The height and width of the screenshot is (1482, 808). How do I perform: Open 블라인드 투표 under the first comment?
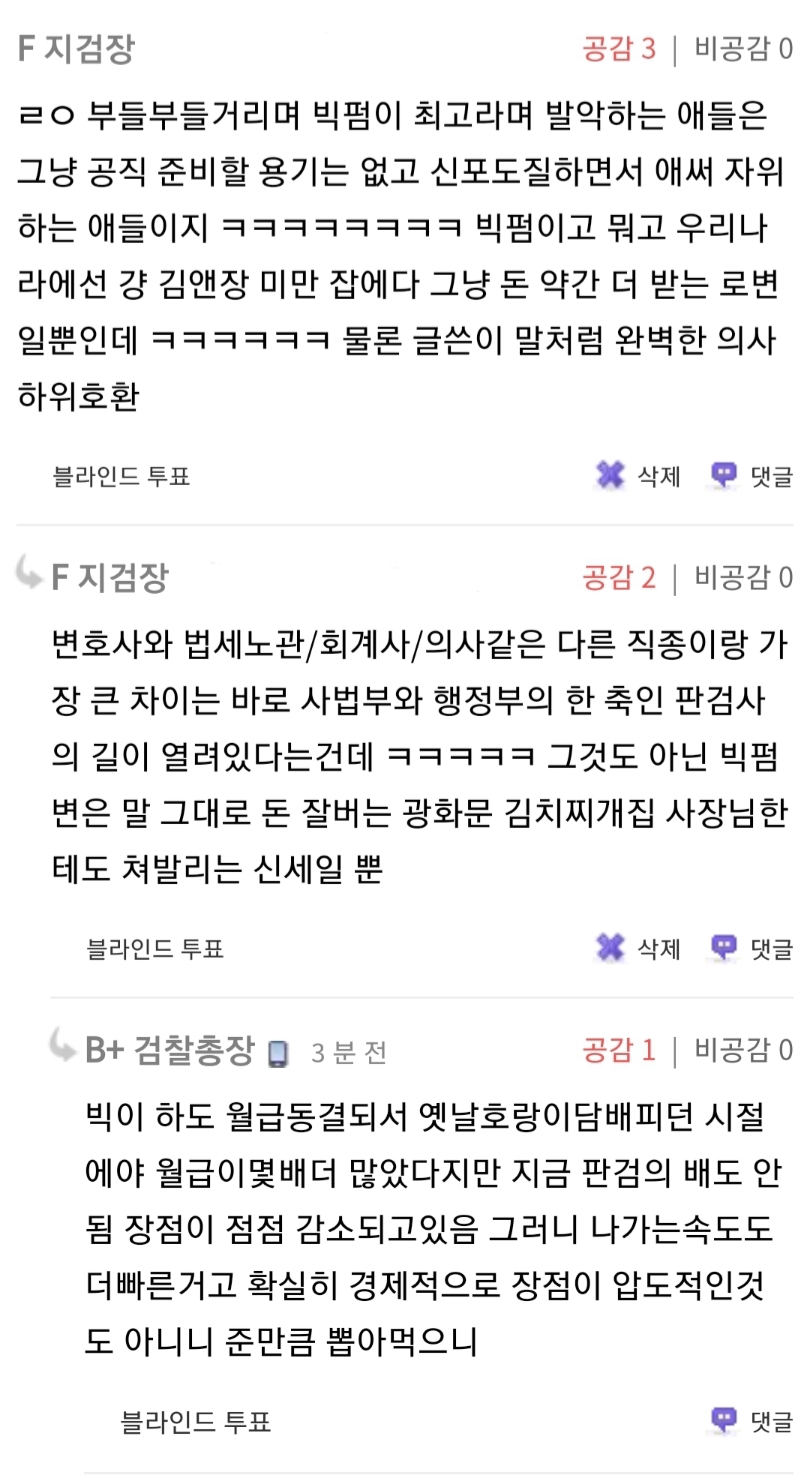coord(121,476)
